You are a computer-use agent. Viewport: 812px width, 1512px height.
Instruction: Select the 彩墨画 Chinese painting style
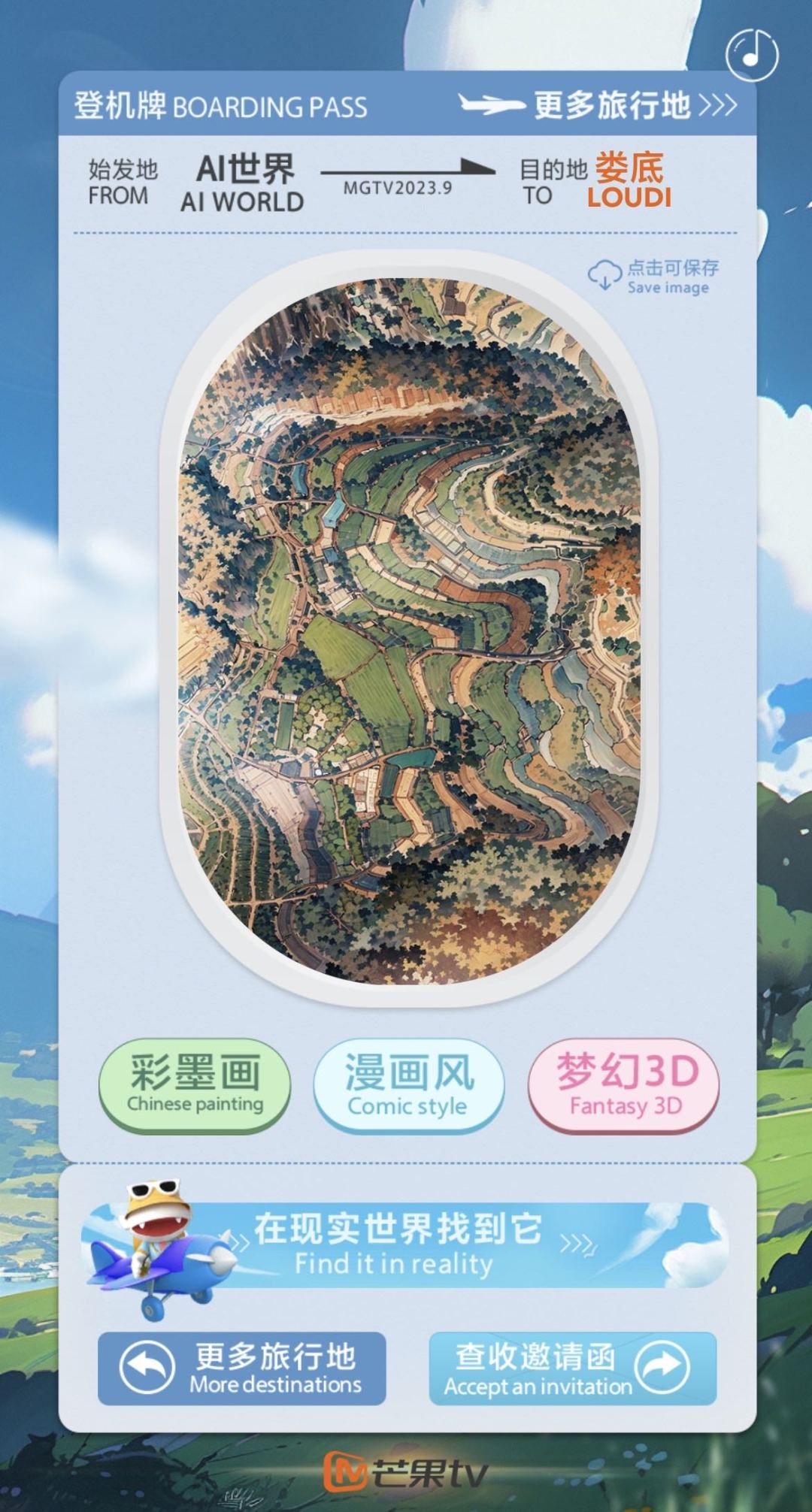point(195,1084)
